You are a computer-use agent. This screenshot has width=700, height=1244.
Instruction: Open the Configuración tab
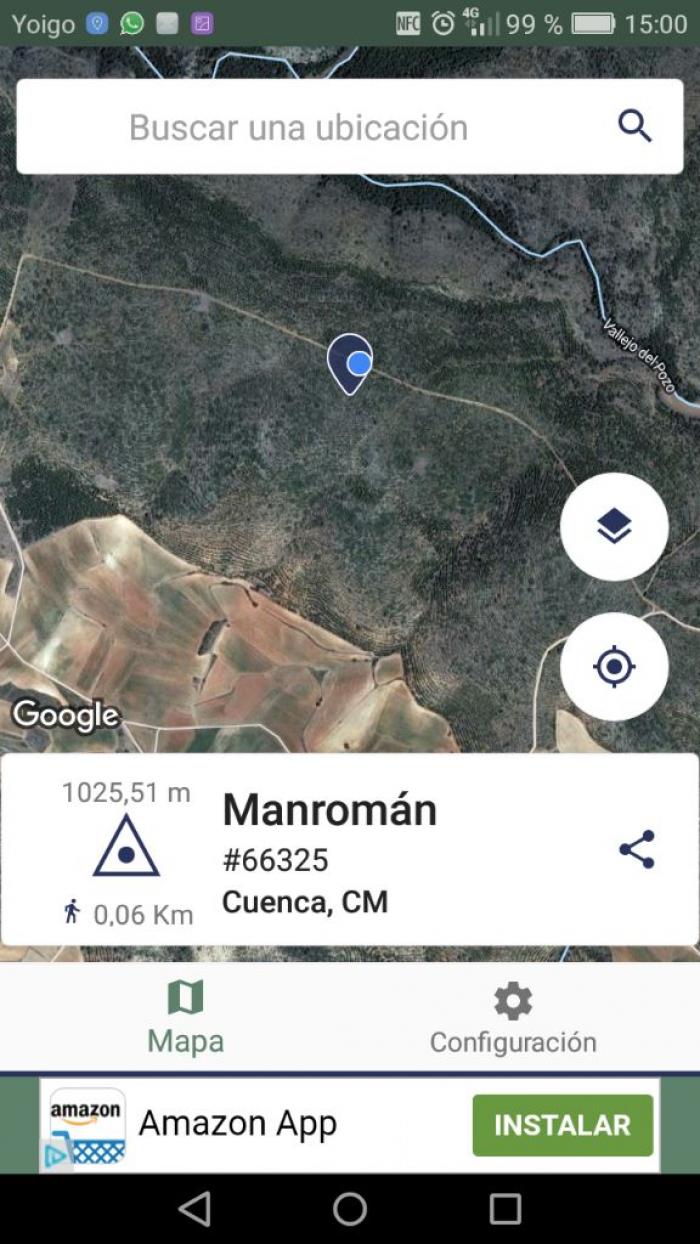point(513,1018)
